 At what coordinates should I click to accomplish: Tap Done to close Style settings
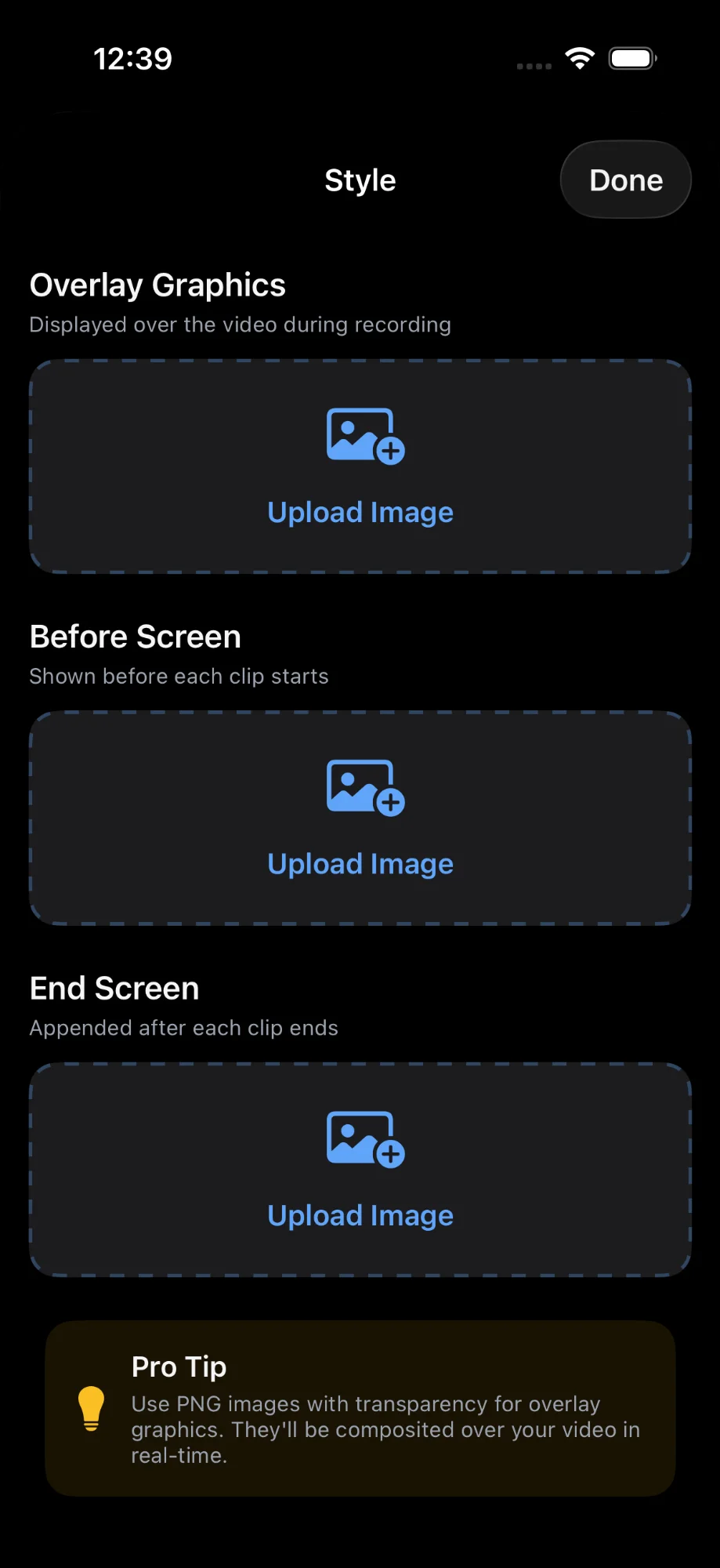tap(625, 180)
